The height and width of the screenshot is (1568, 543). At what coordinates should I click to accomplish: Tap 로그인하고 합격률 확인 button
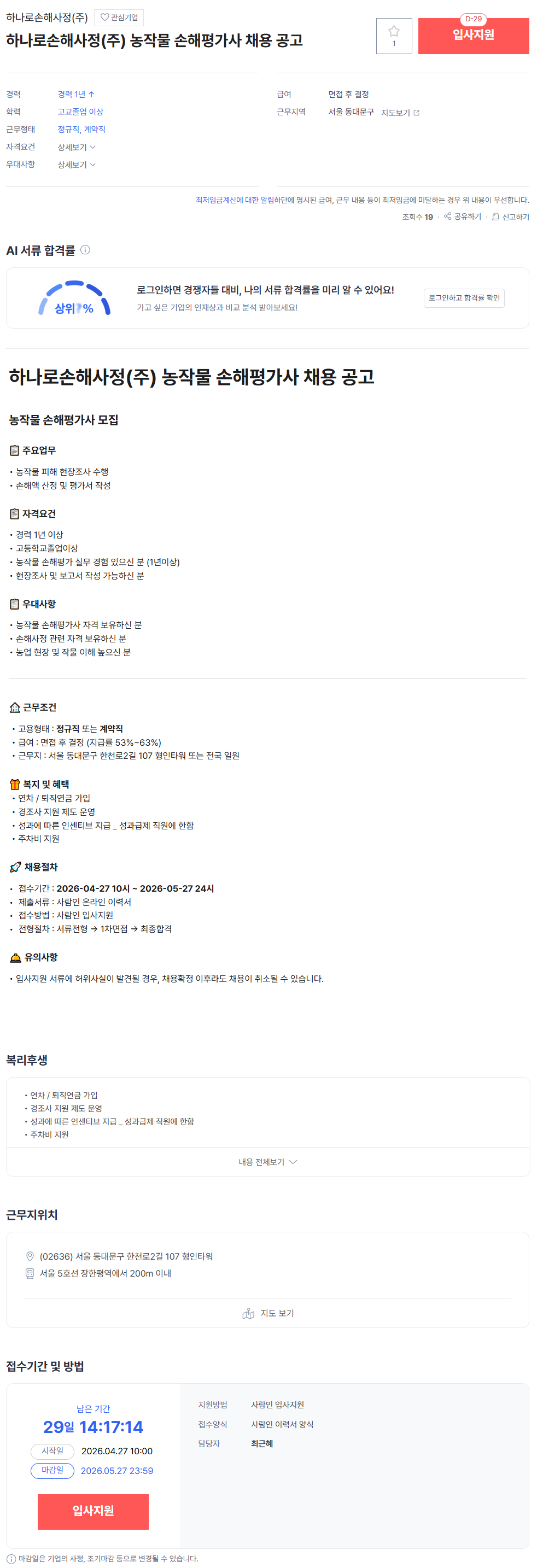463,297
